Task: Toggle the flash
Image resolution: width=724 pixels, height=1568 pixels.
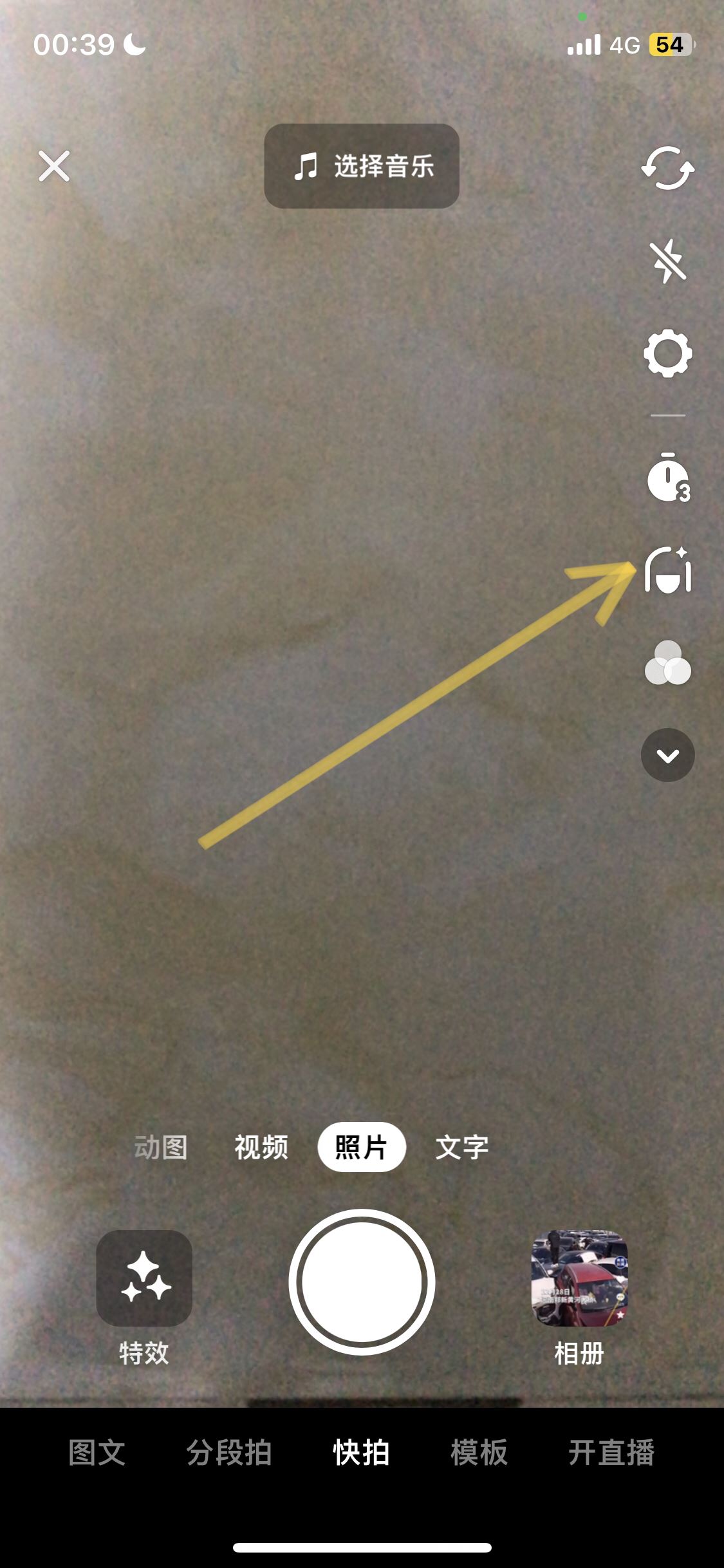Action: pos(668,261)
